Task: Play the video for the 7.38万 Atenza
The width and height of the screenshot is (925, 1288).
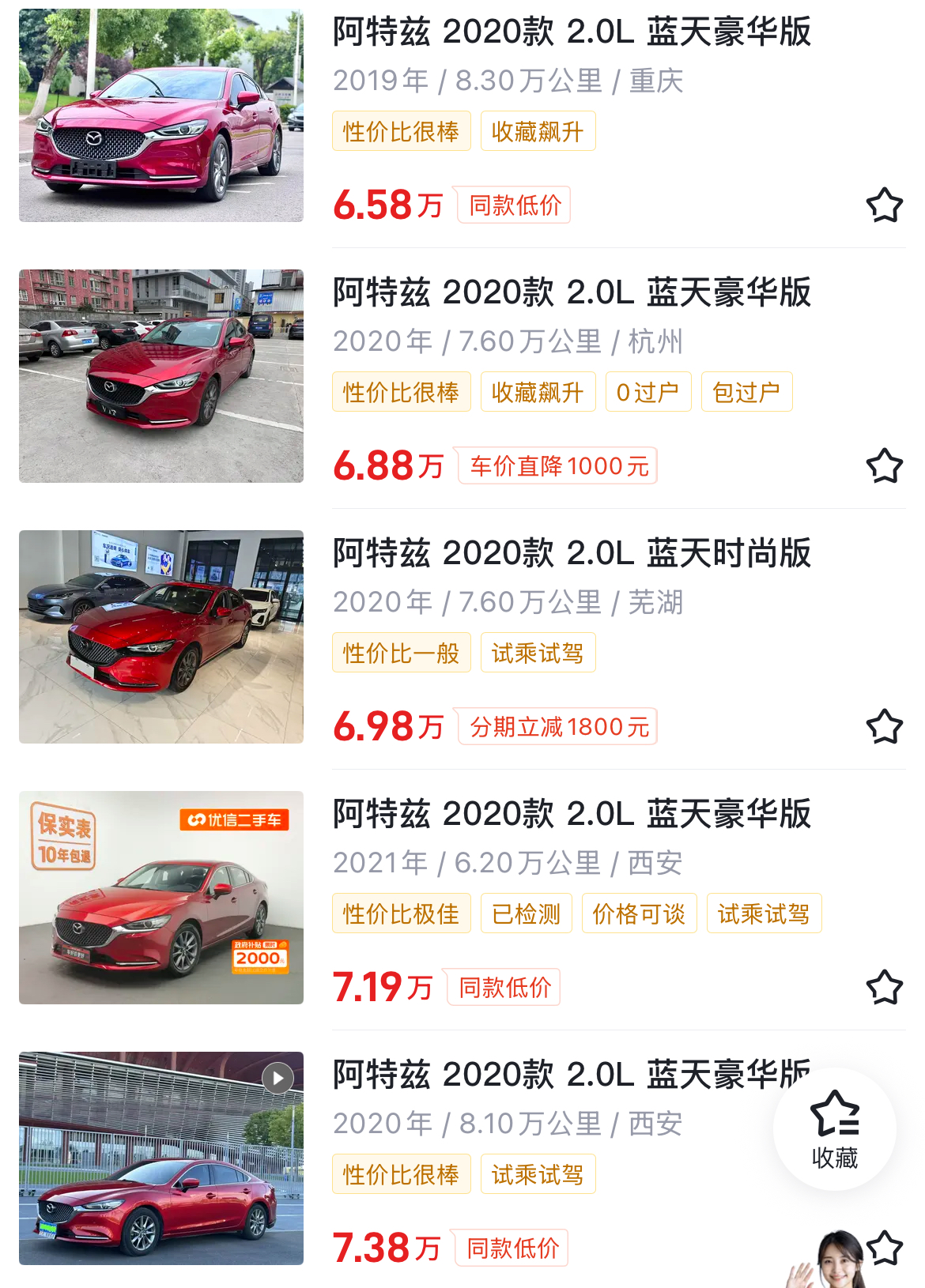Action: tap(277, 1079)
